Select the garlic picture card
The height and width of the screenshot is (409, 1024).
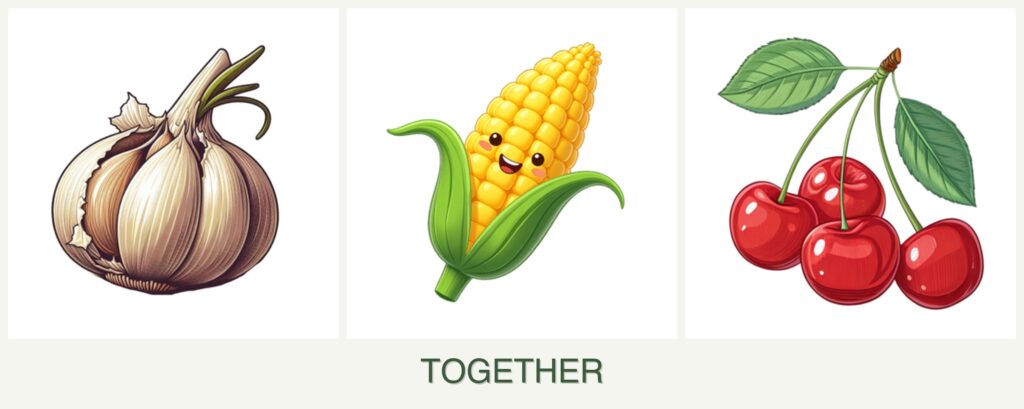coord(172,173)
